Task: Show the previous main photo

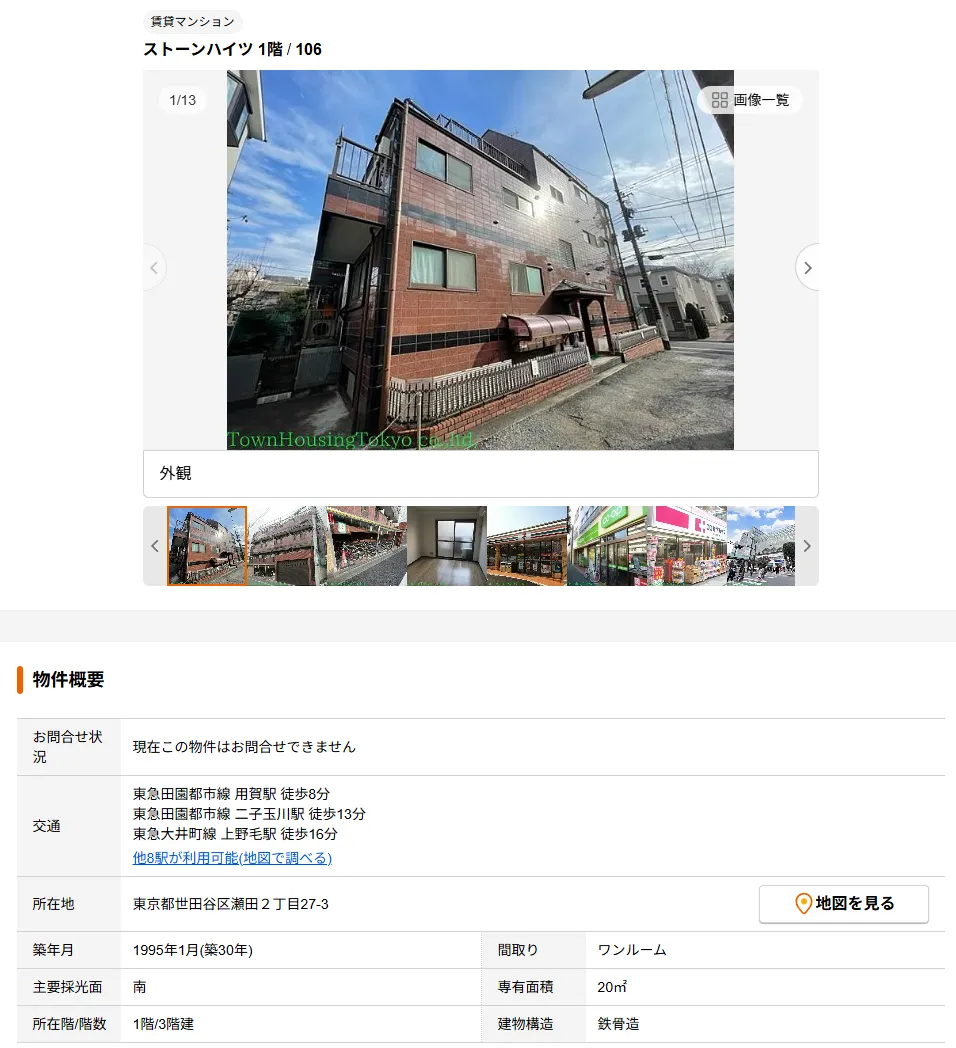Action: pos(154,267)
